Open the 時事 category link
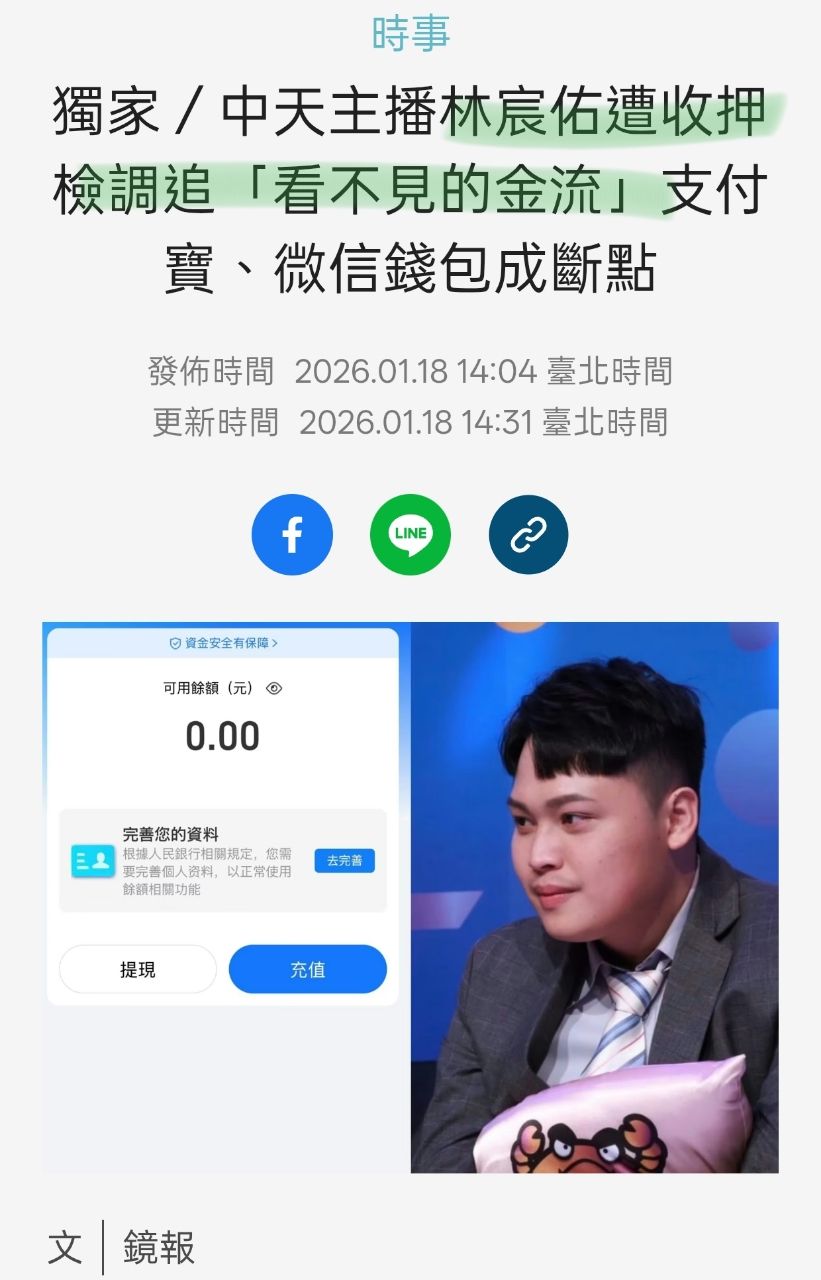The width and height of the screenshot is (821, 1280). point(411,34)
